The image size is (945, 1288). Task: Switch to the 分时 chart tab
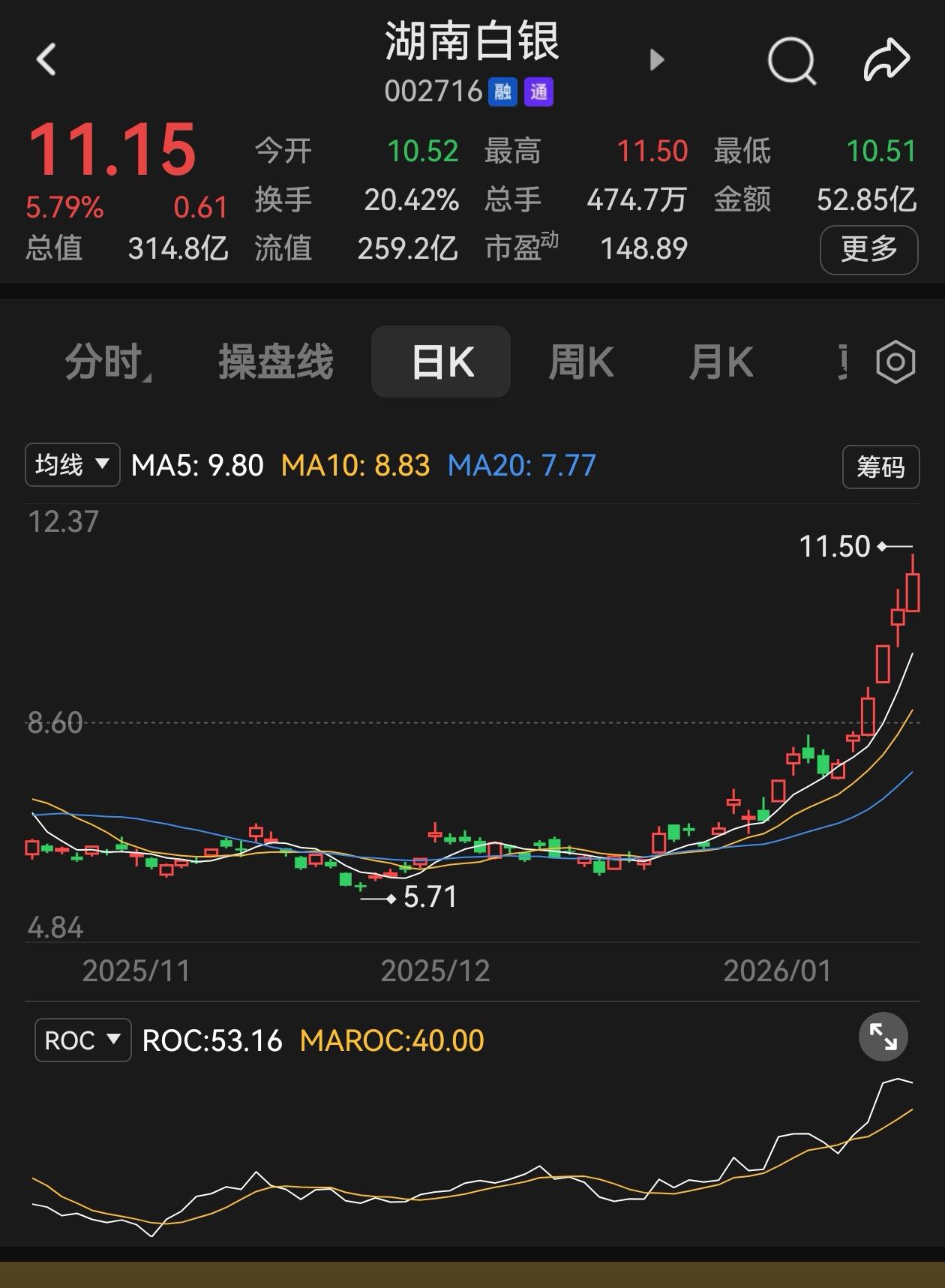point(105,362)
